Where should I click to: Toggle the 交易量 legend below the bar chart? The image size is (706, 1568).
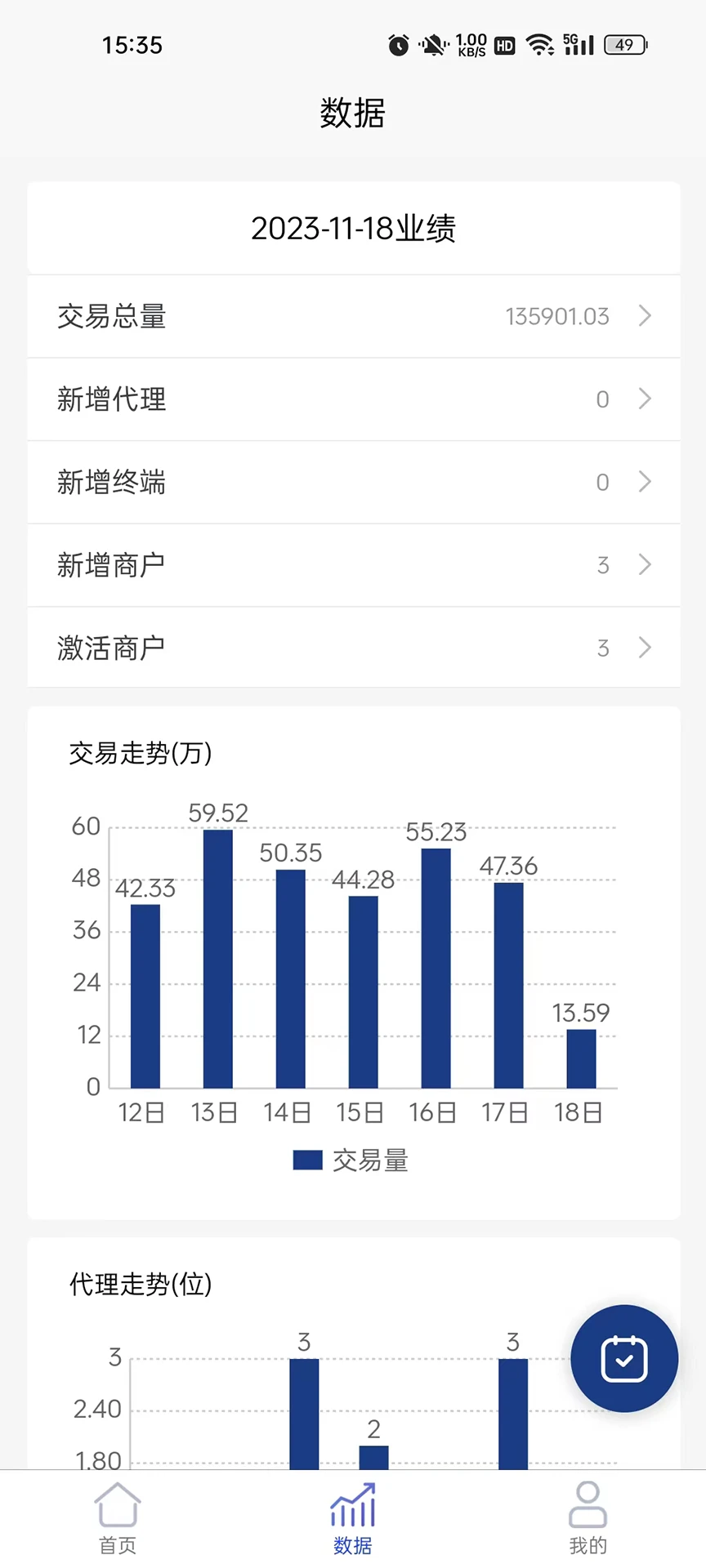(353, 1159)
